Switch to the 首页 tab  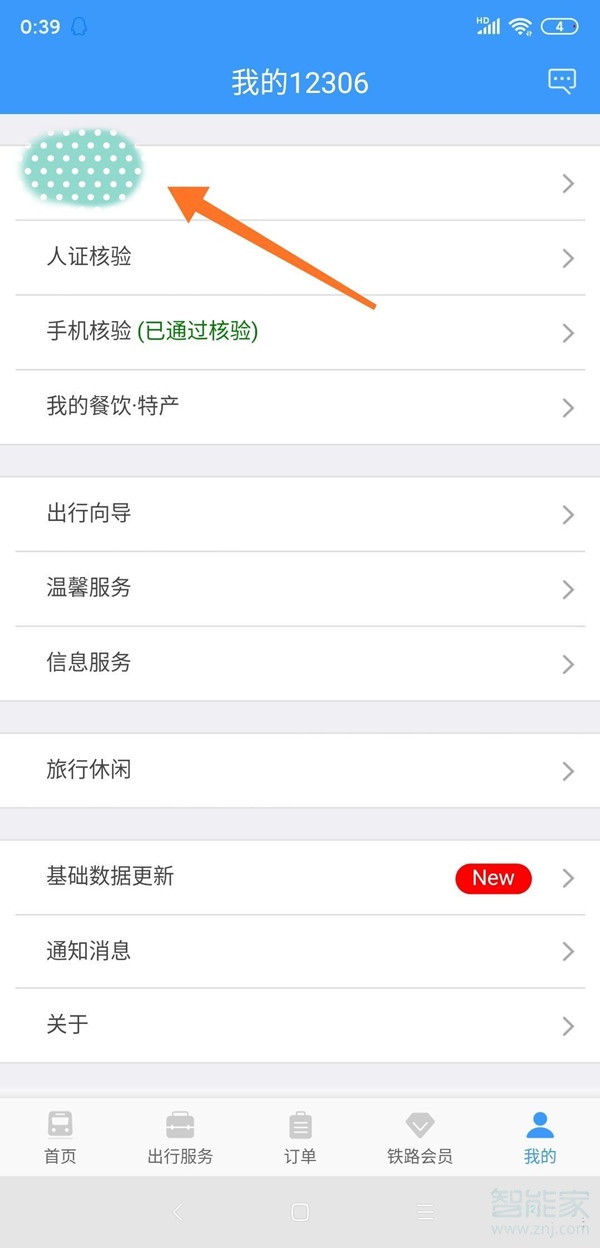coord(60,1138)
